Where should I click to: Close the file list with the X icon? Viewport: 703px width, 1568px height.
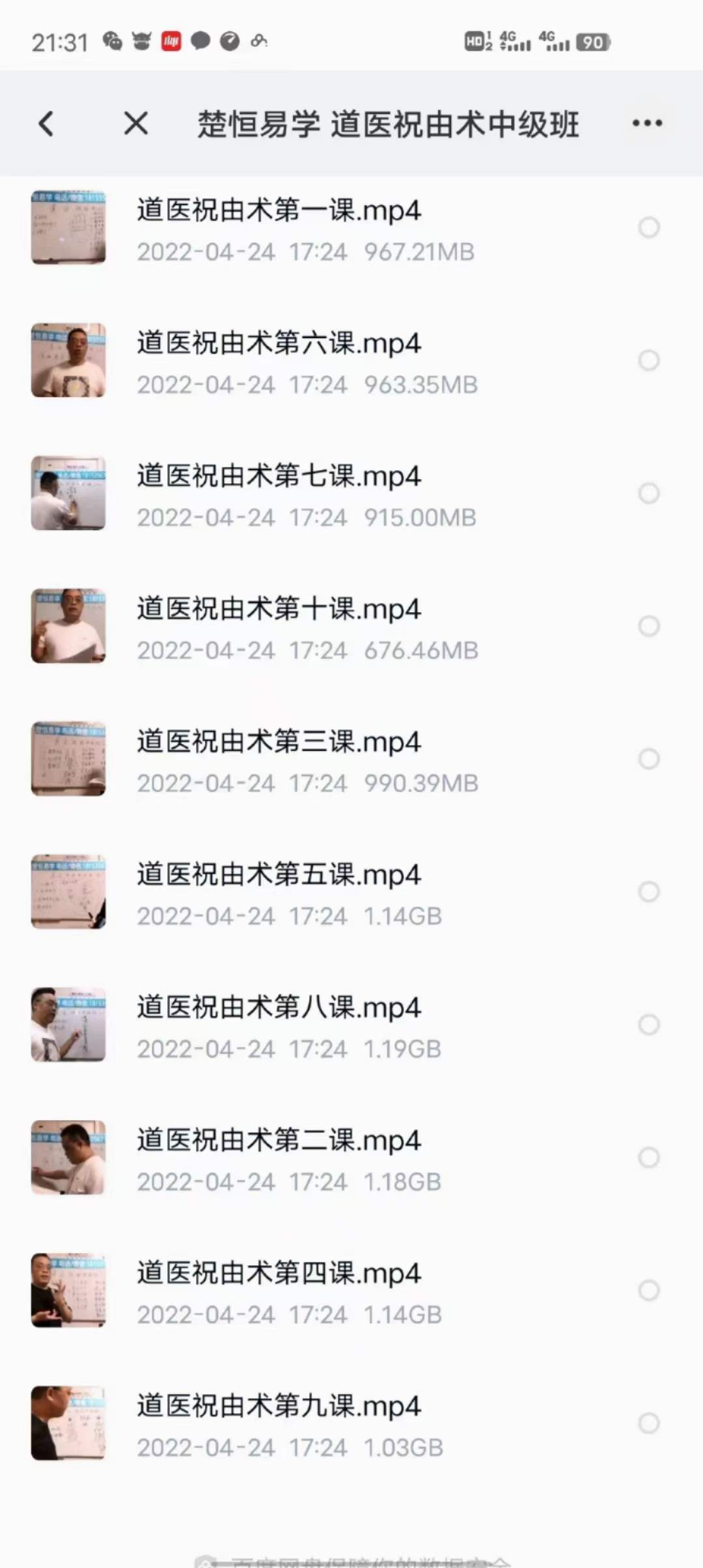tap(137, 124)
